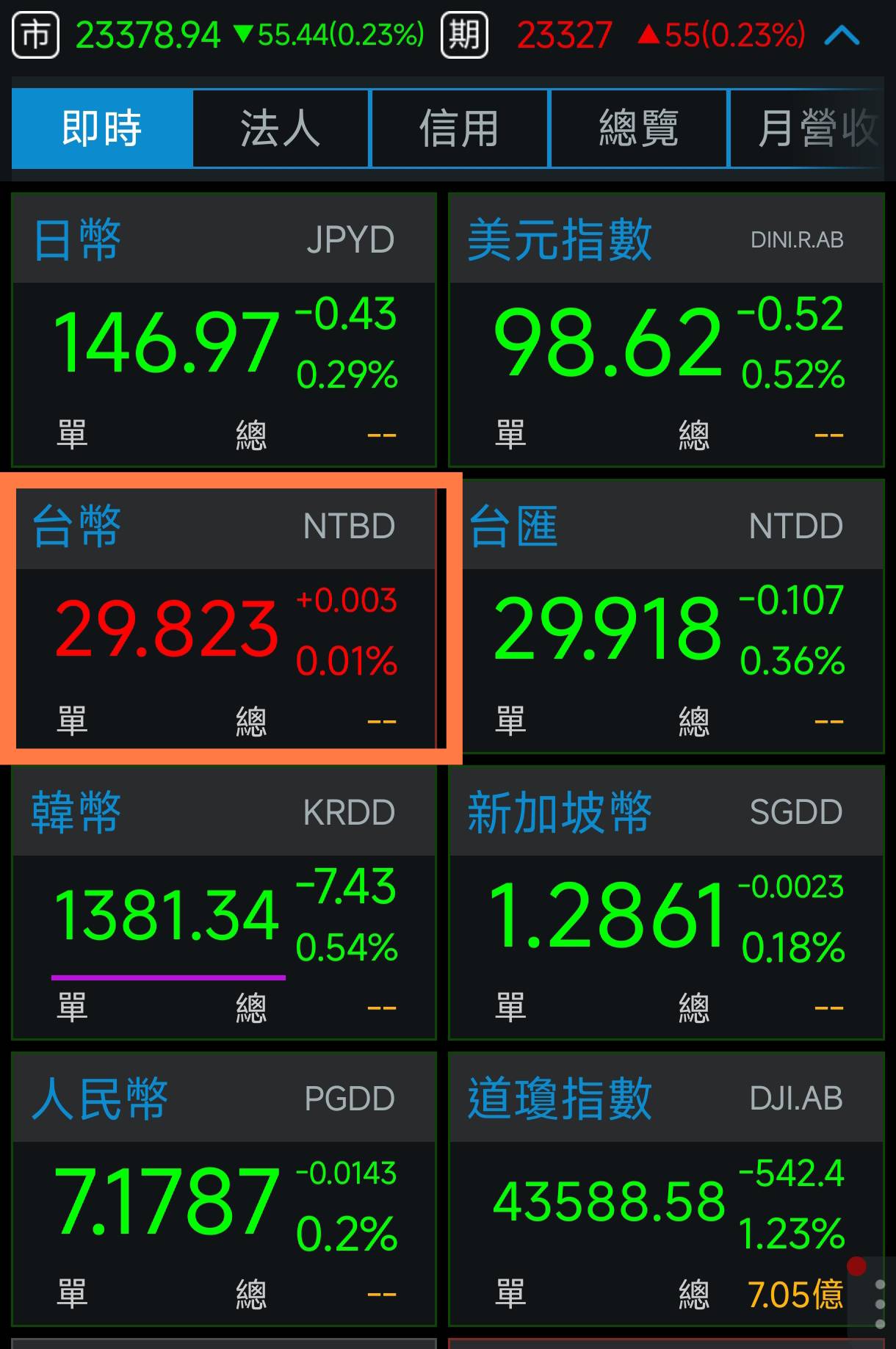This screenshot has width=896, height=1349.
Task: Switch to the 即時 tab
Action: point(102,129)
